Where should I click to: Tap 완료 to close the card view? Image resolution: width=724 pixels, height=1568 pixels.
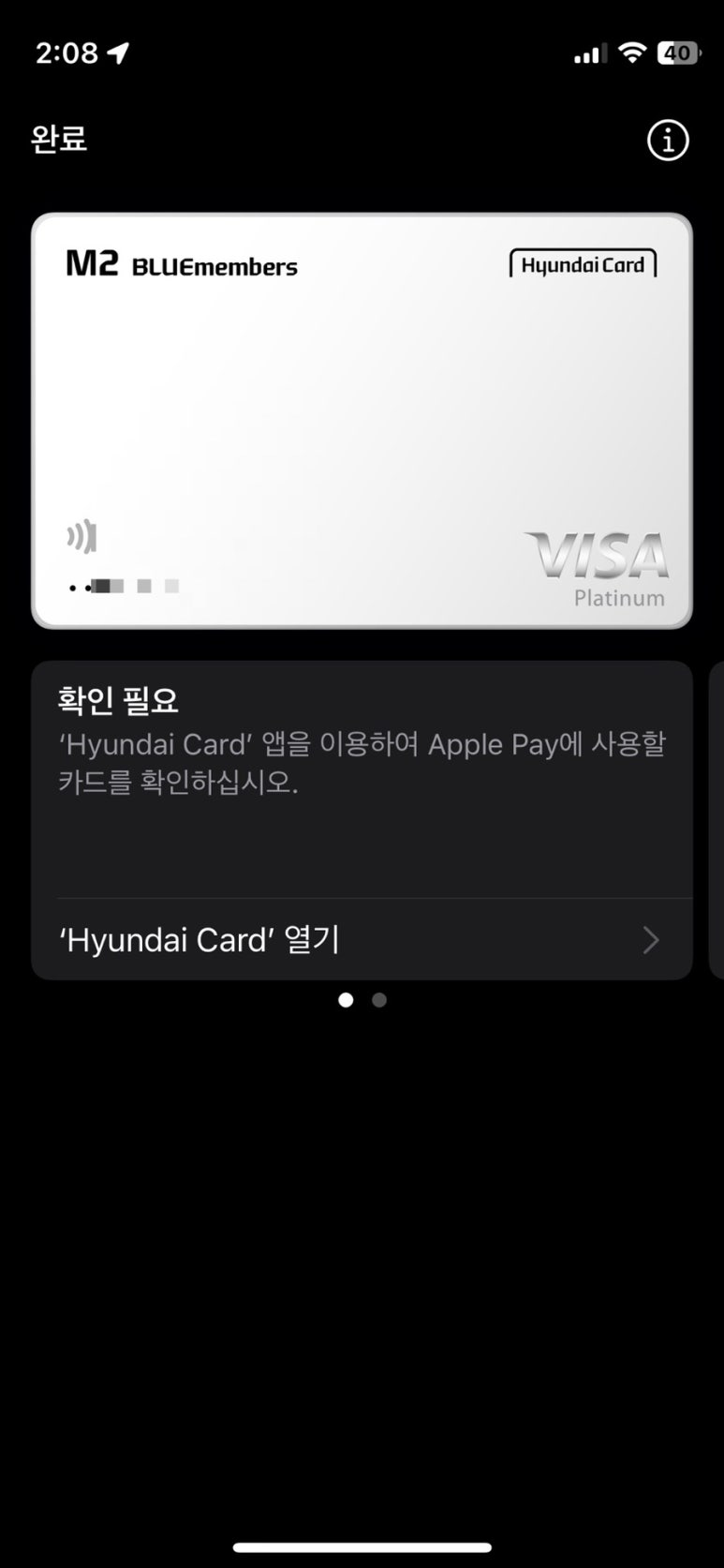point(59,139)
